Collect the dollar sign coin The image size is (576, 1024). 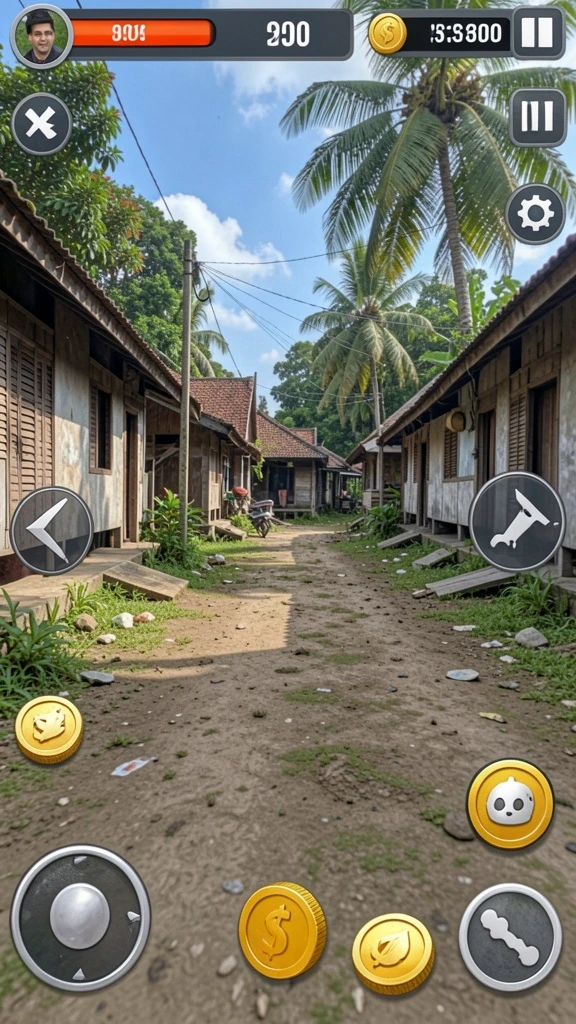click(x=282, y=931)
